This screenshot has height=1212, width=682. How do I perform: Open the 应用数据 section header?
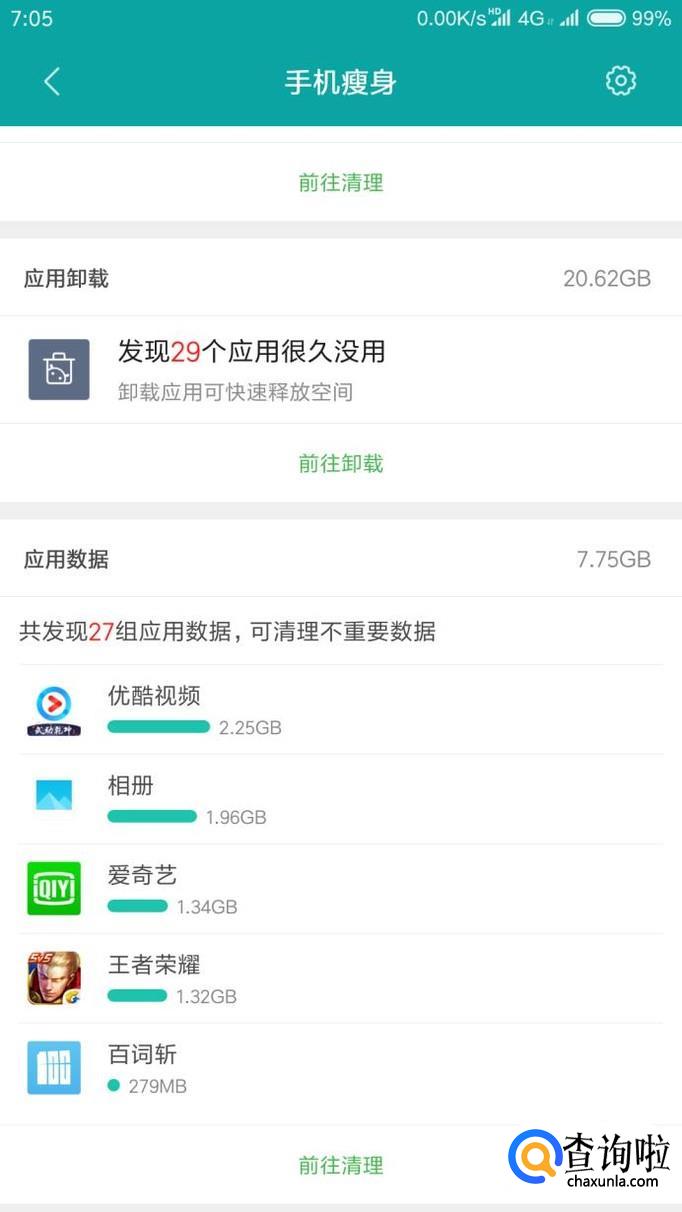tap(340, 560)
